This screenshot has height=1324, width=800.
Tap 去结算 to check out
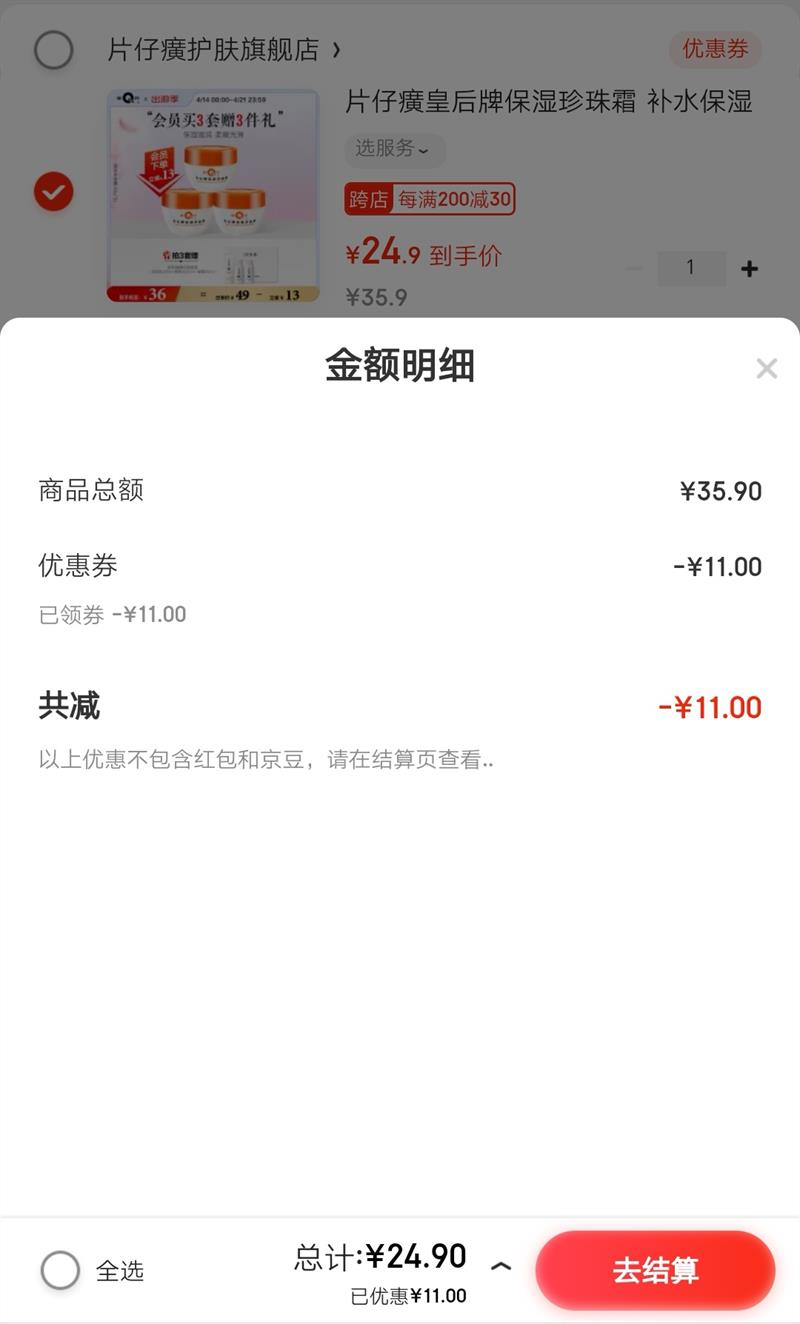(655, 1270)
